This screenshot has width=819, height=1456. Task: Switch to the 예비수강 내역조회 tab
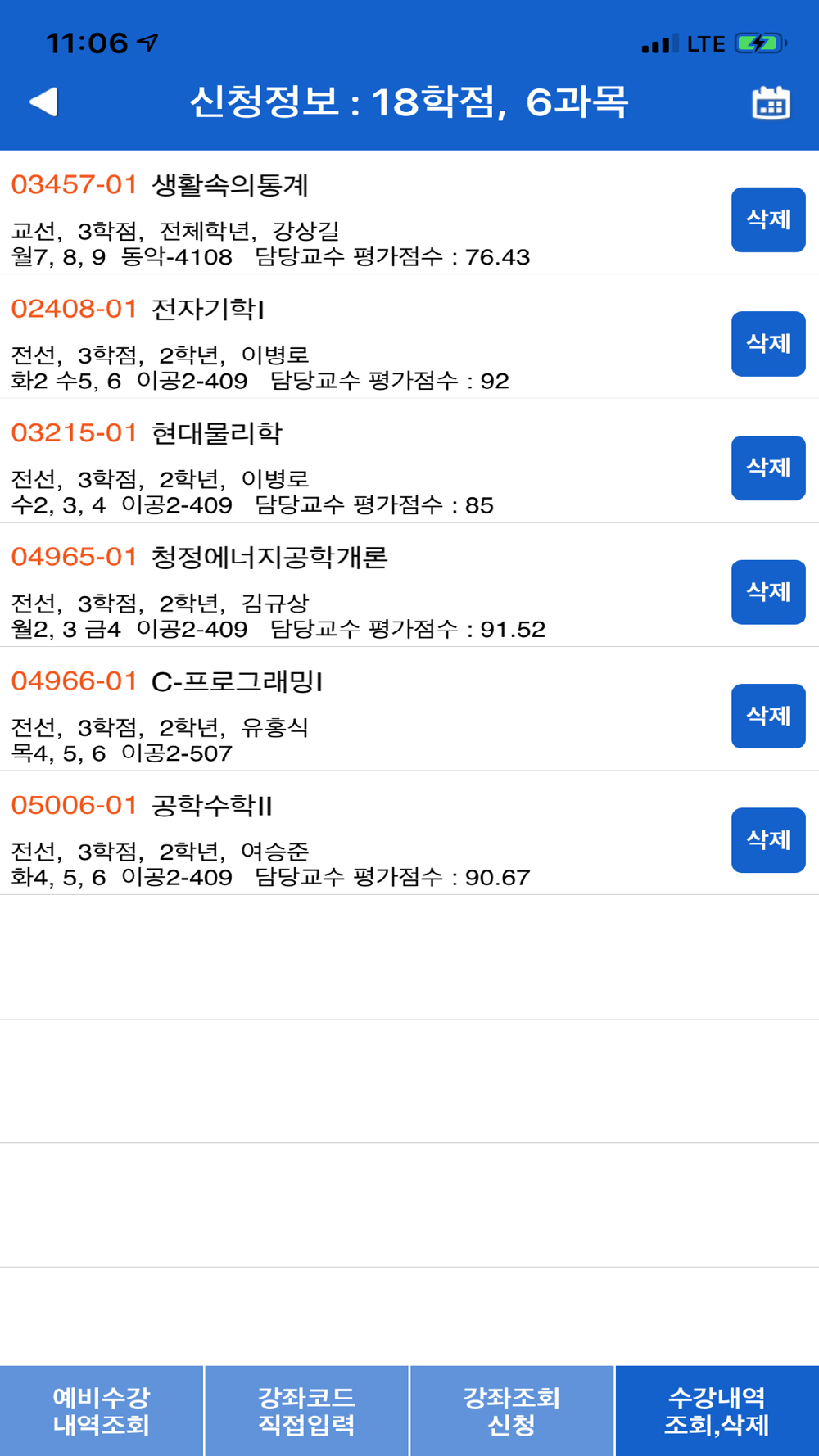[x=102, y=1411]
